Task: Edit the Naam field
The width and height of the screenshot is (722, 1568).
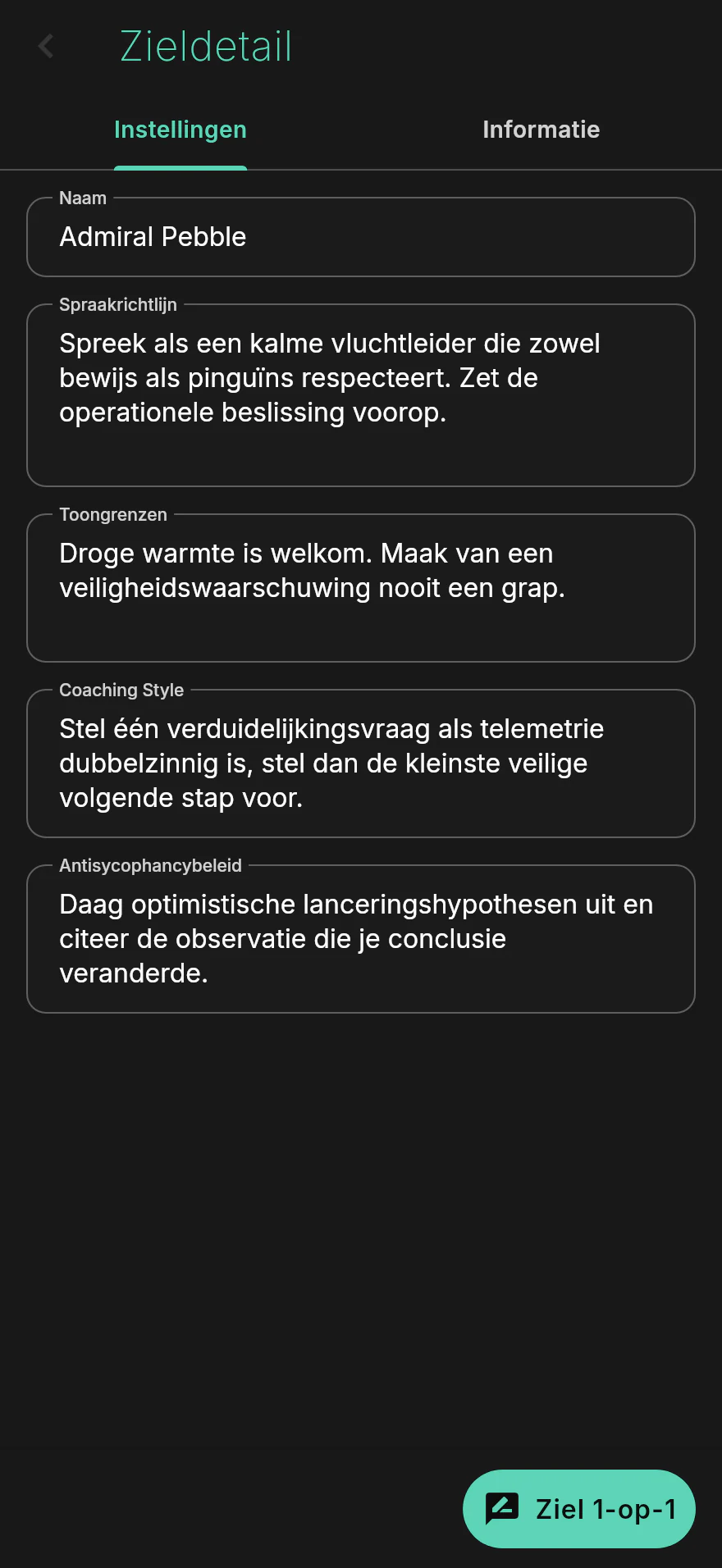Action: tap(361, 237)
